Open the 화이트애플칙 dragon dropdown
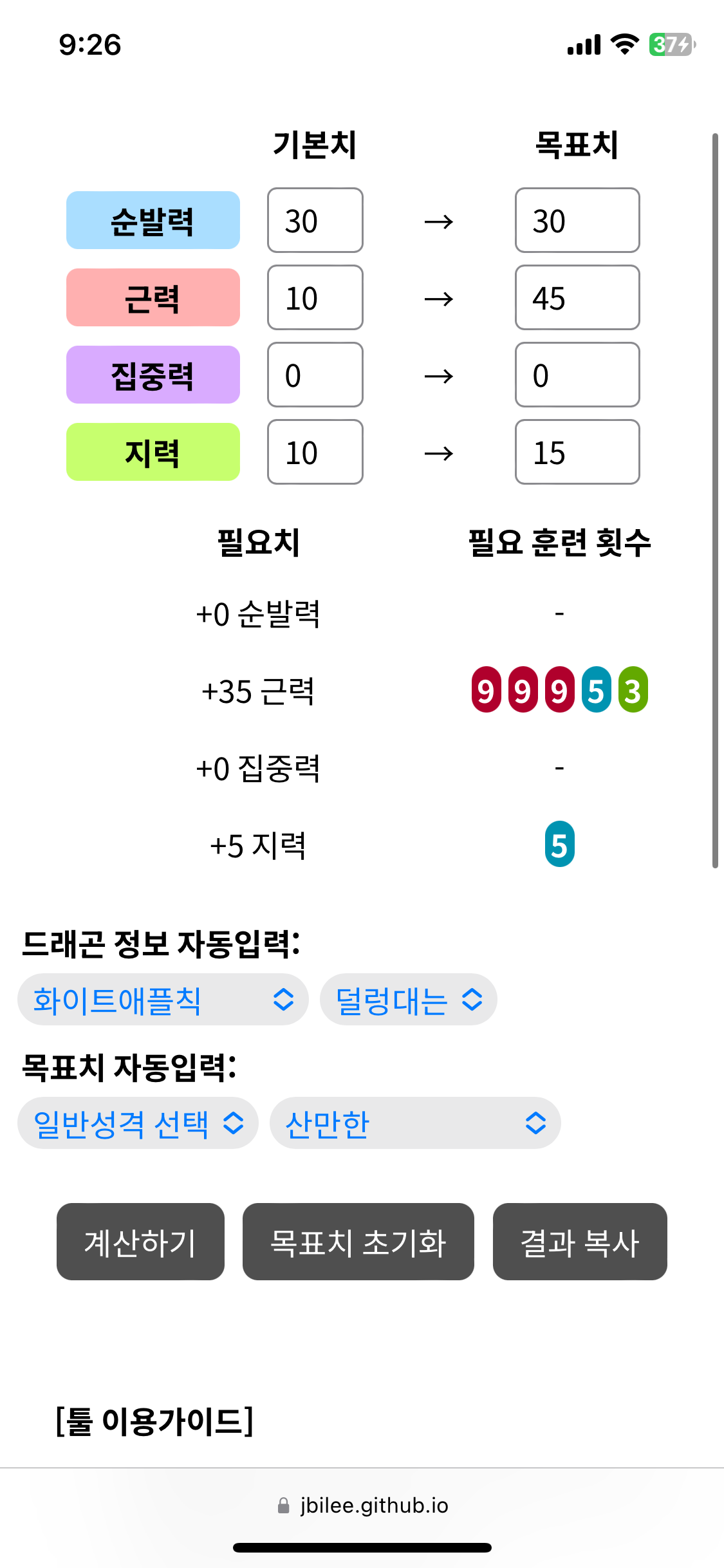724x1568 pixels. (163, 1000)
